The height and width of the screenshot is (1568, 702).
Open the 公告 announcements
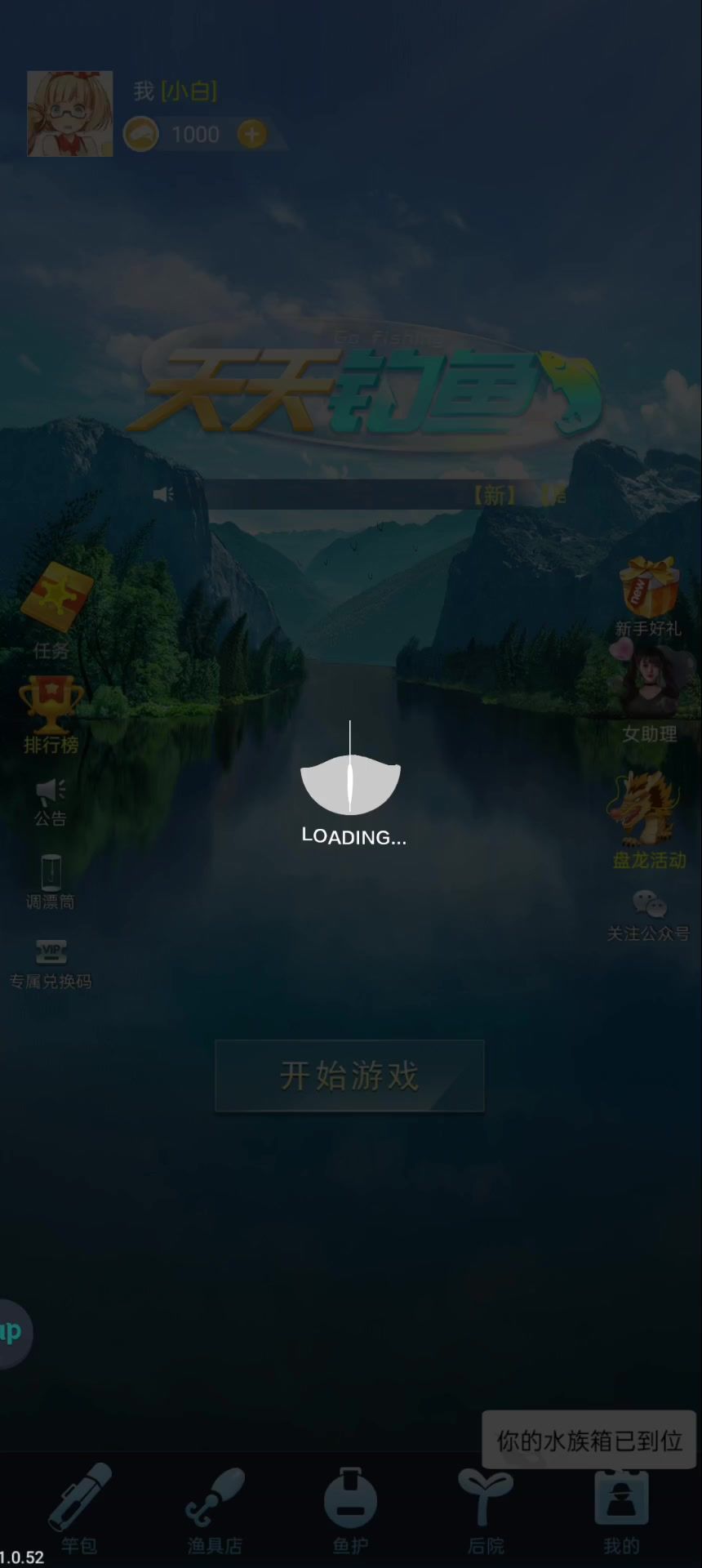click(x=51, y=800)
